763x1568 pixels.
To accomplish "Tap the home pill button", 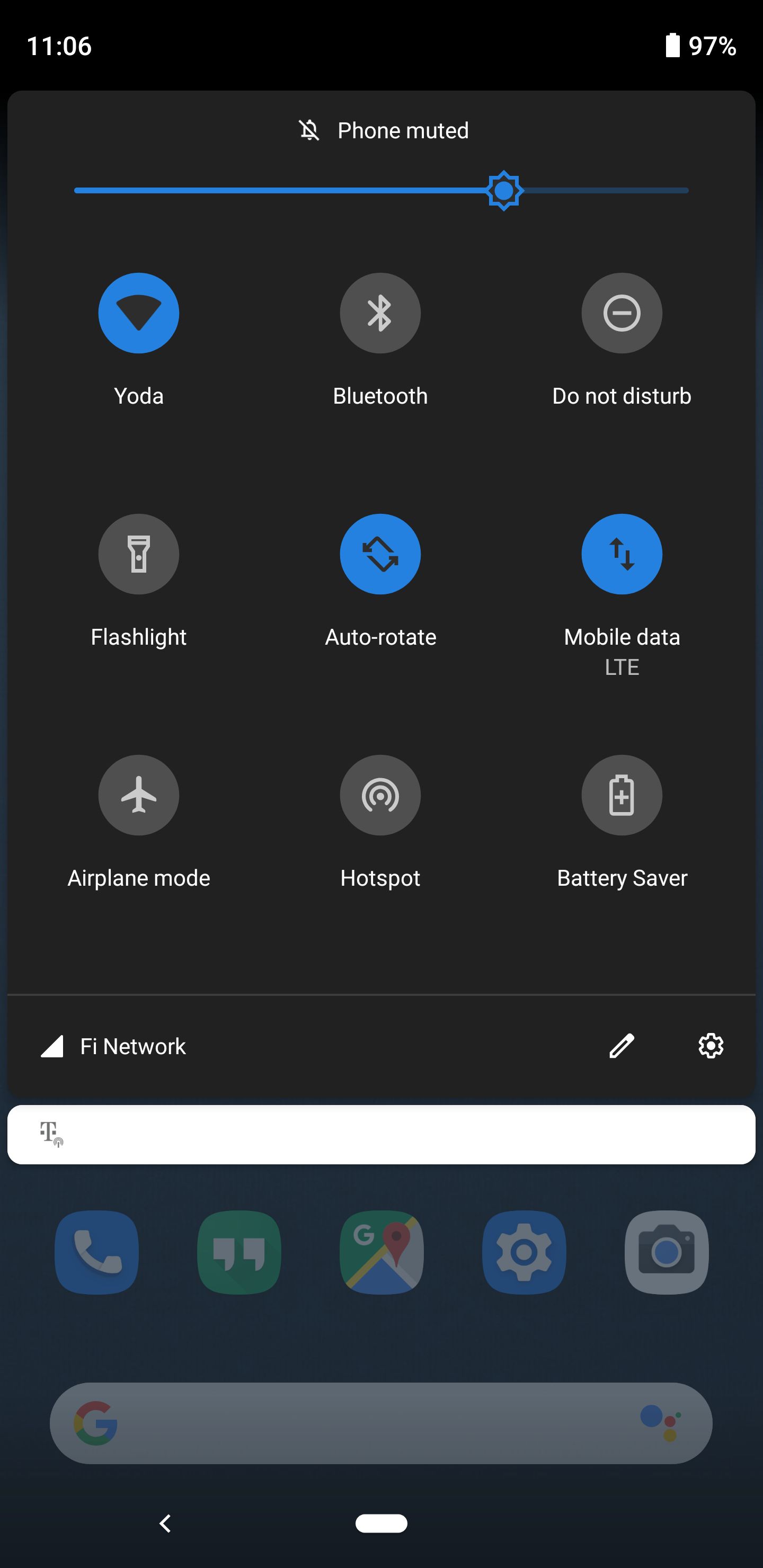I will (x=381, y=1523).
